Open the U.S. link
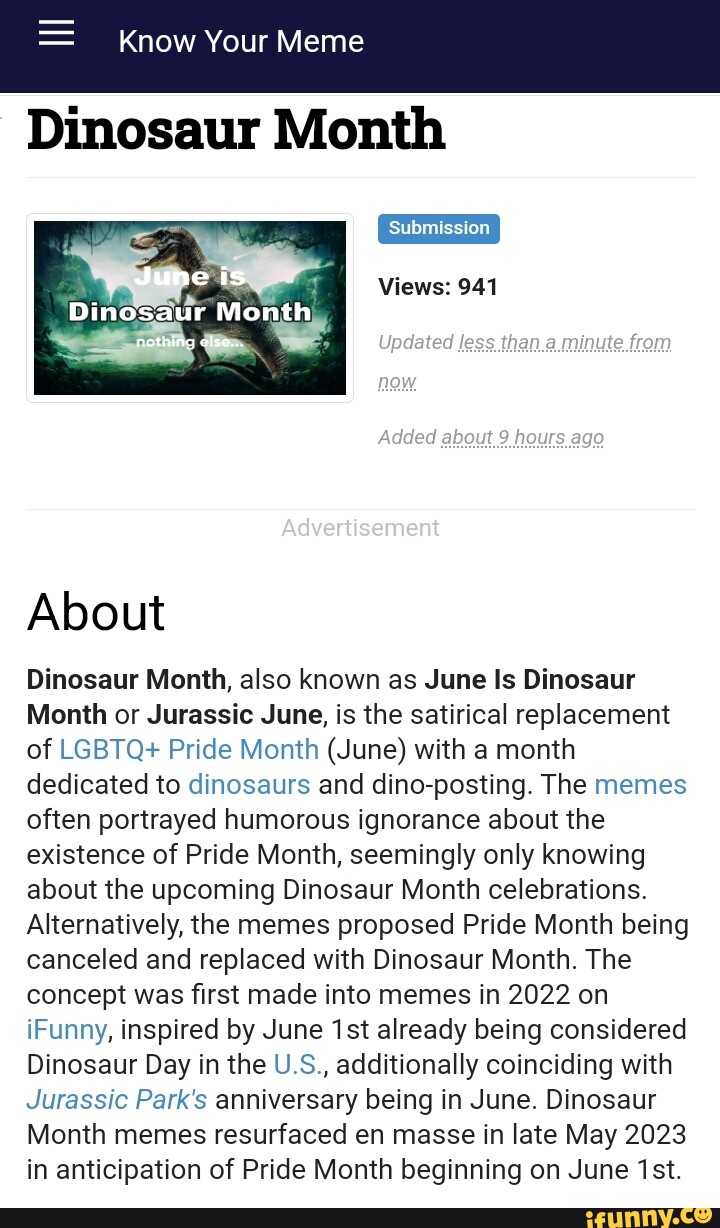This screenshot has width=720, height=1228. point(297,1064)
